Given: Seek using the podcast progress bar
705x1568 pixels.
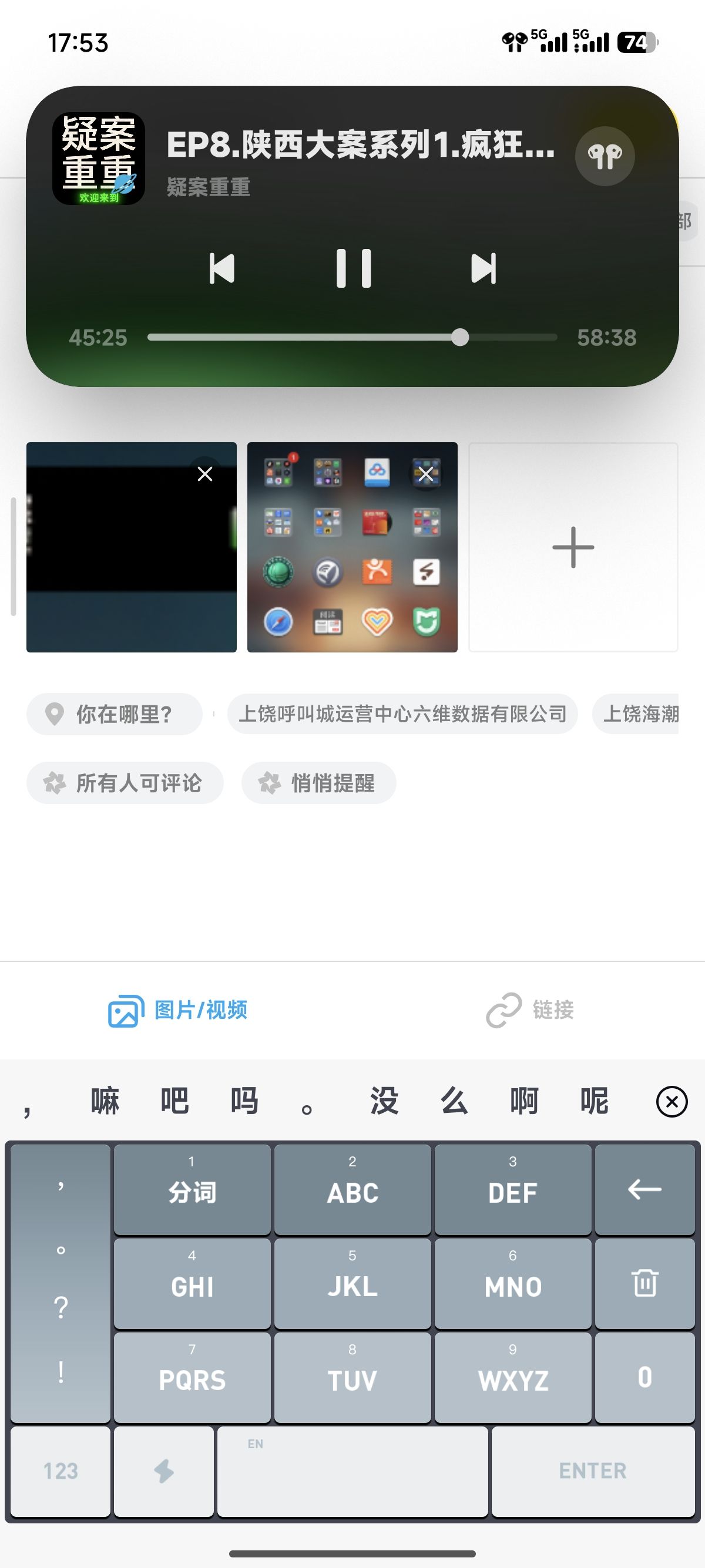Looking at the screenshot, I should tap(352, 337).
